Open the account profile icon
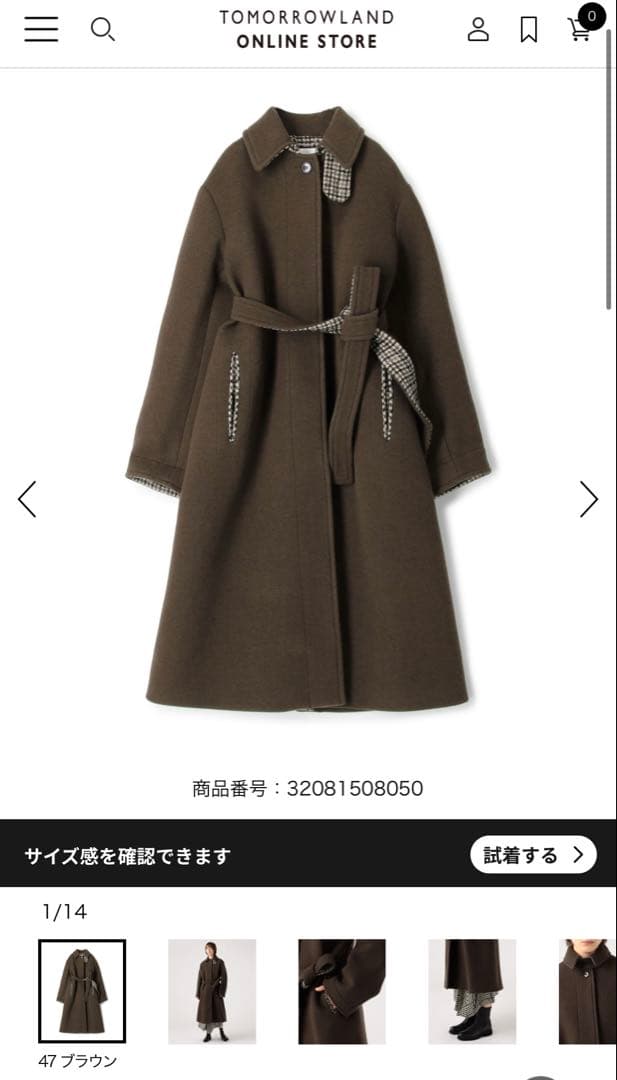The height and width of the screenshot is (1080, 617). tap(478, 29)
